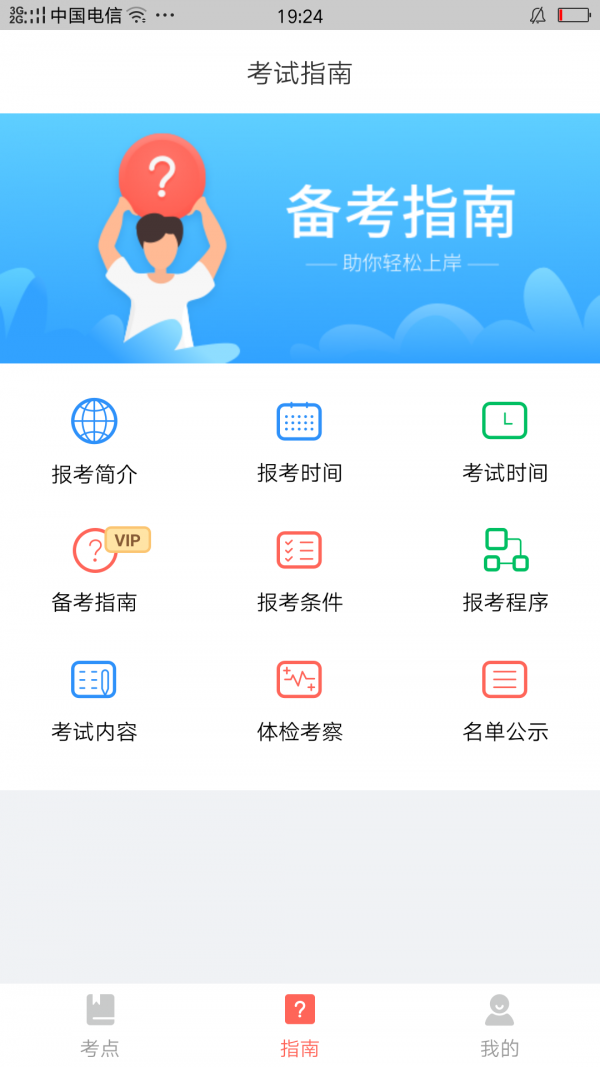View the 名单公示 list
600x1067 pixels.
[x=505, y=699]
